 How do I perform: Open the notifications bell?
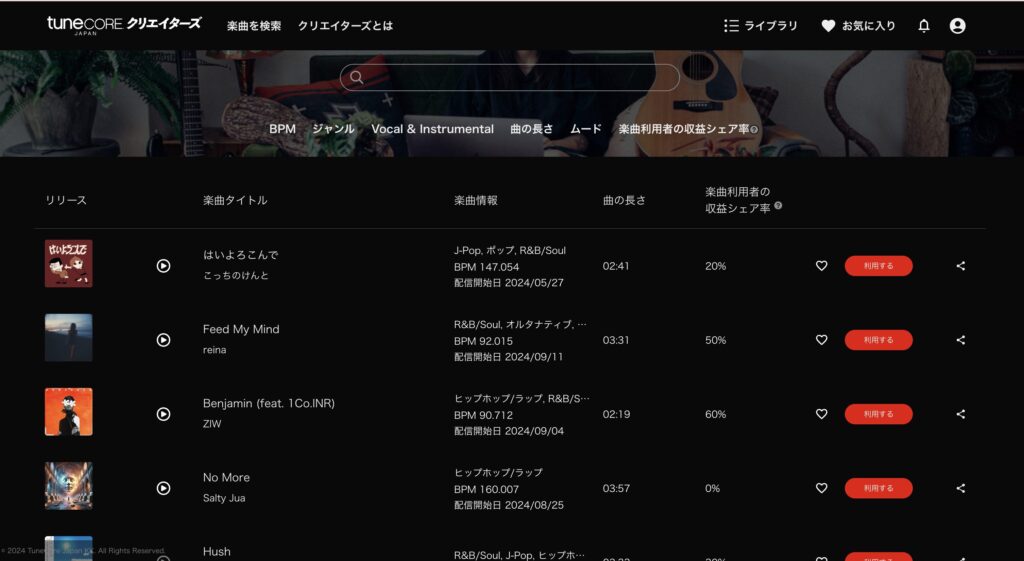tap(924, 26)
